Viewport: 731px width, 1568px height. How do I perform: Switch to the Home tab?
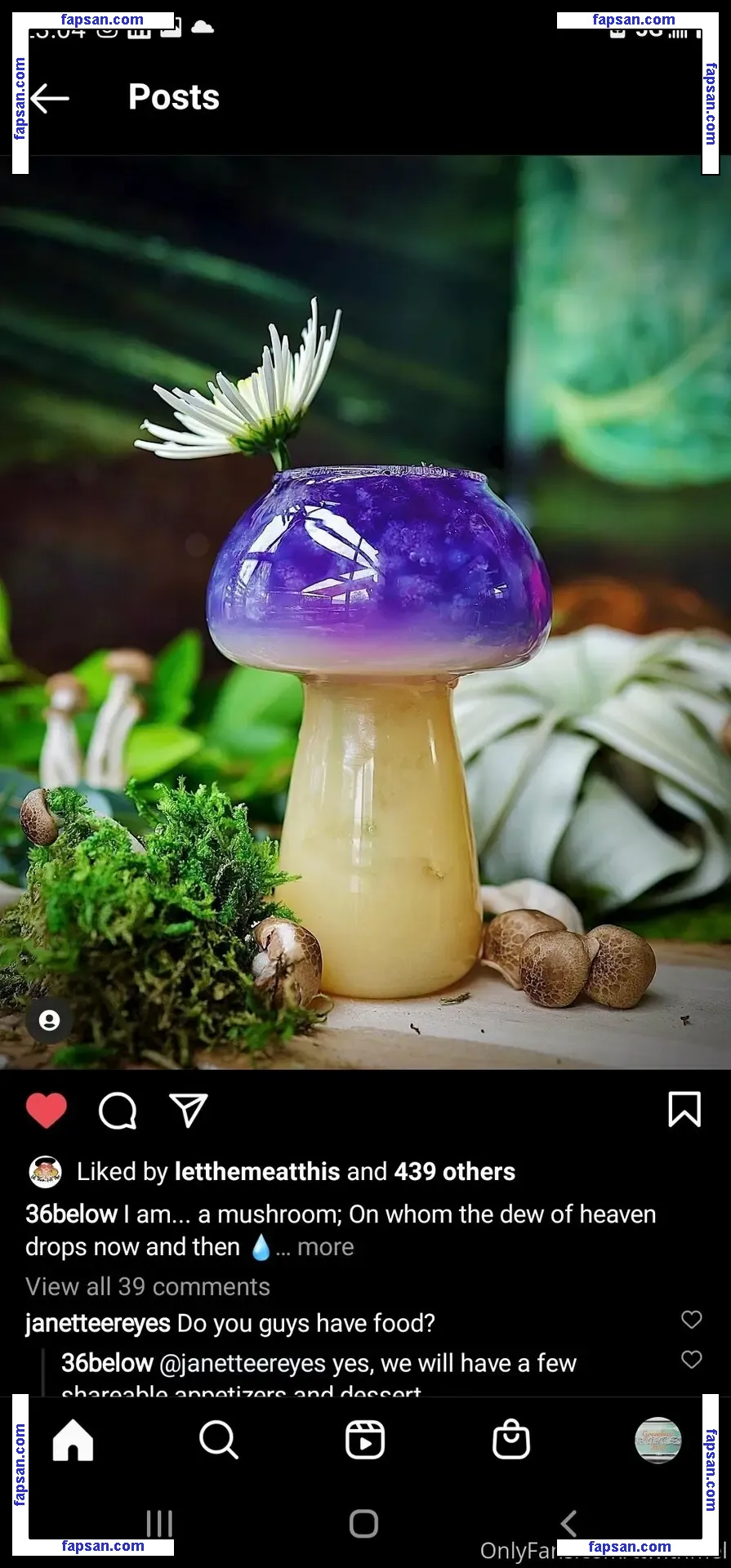tap(73, 1440)
